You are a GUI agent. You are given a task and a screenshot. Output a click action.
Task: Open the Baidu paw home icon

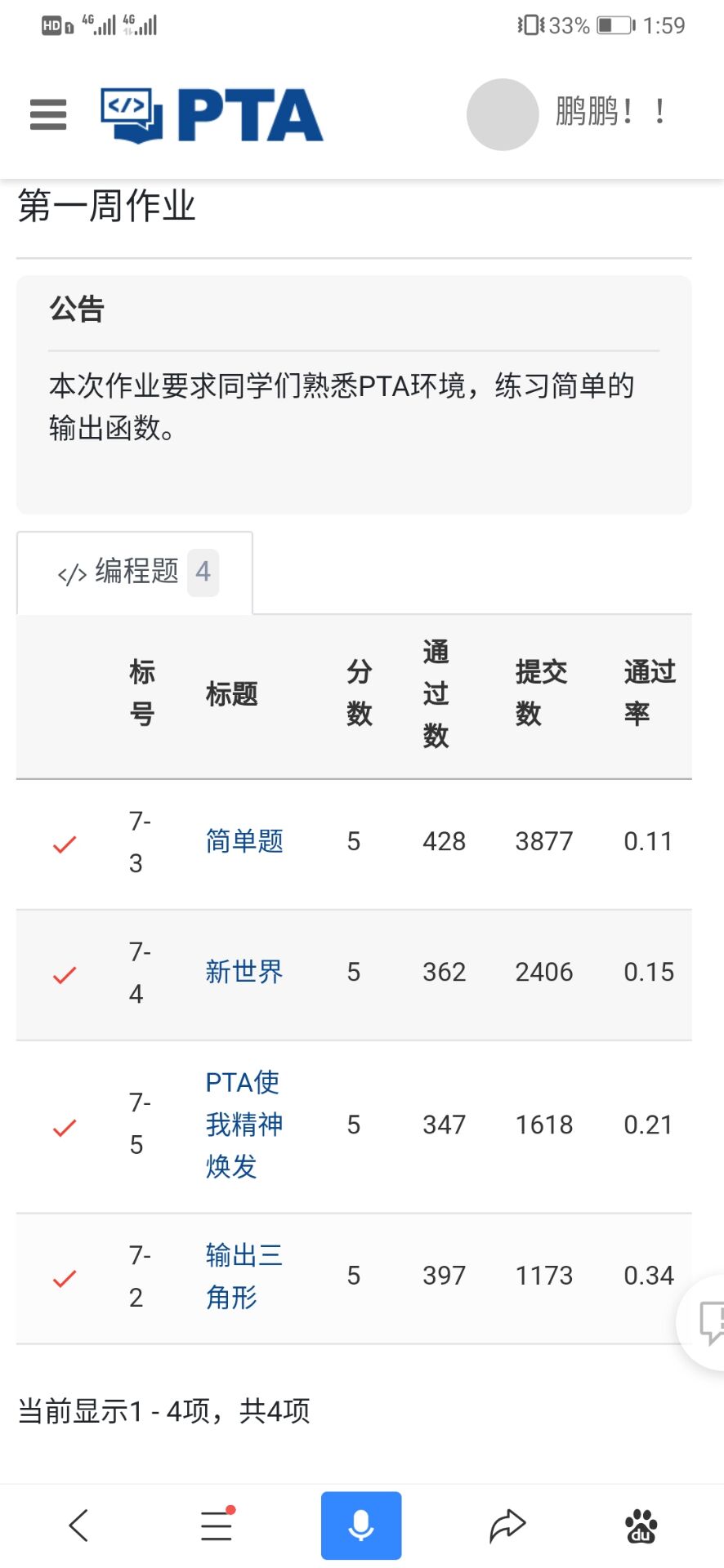pyautogui.click(x=641, y=1526)
